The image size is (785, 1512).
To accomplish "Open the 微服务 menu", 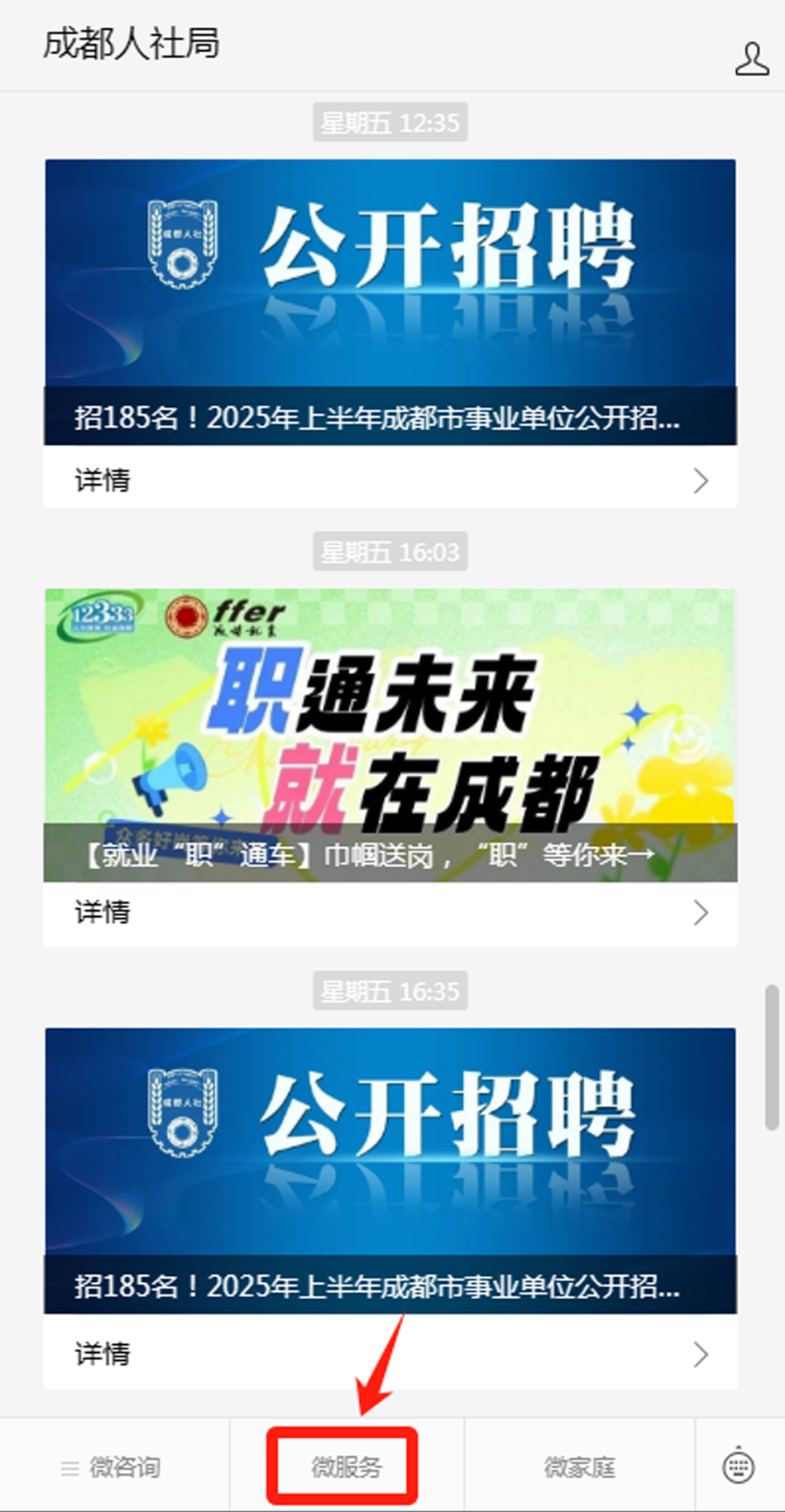I will 346,1467.
